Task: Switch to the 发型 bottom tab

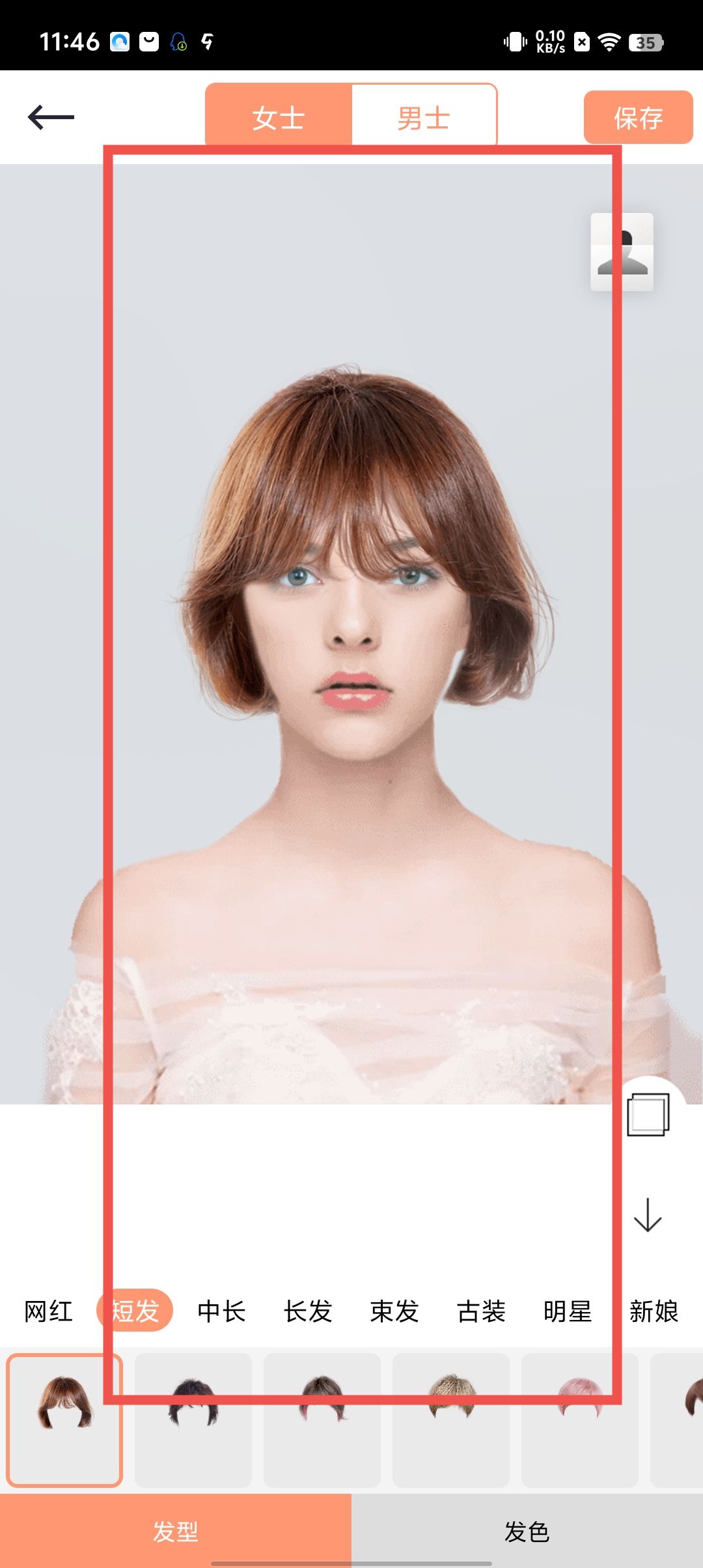Action: (x=176, y=1532)
